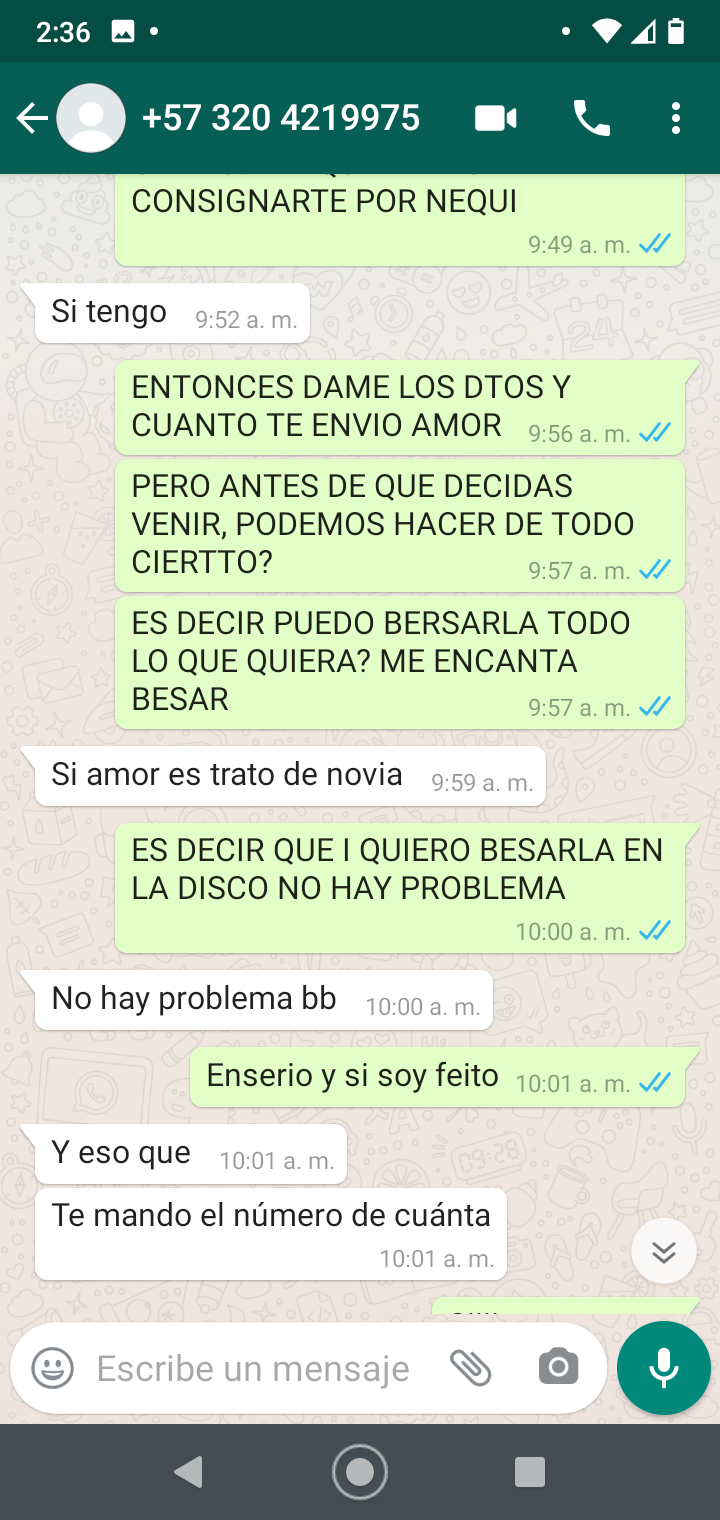Image resolution: width=720 pixels, height=1520 pixels.
Task: Open the overflow menu
Action: (676, 119)
